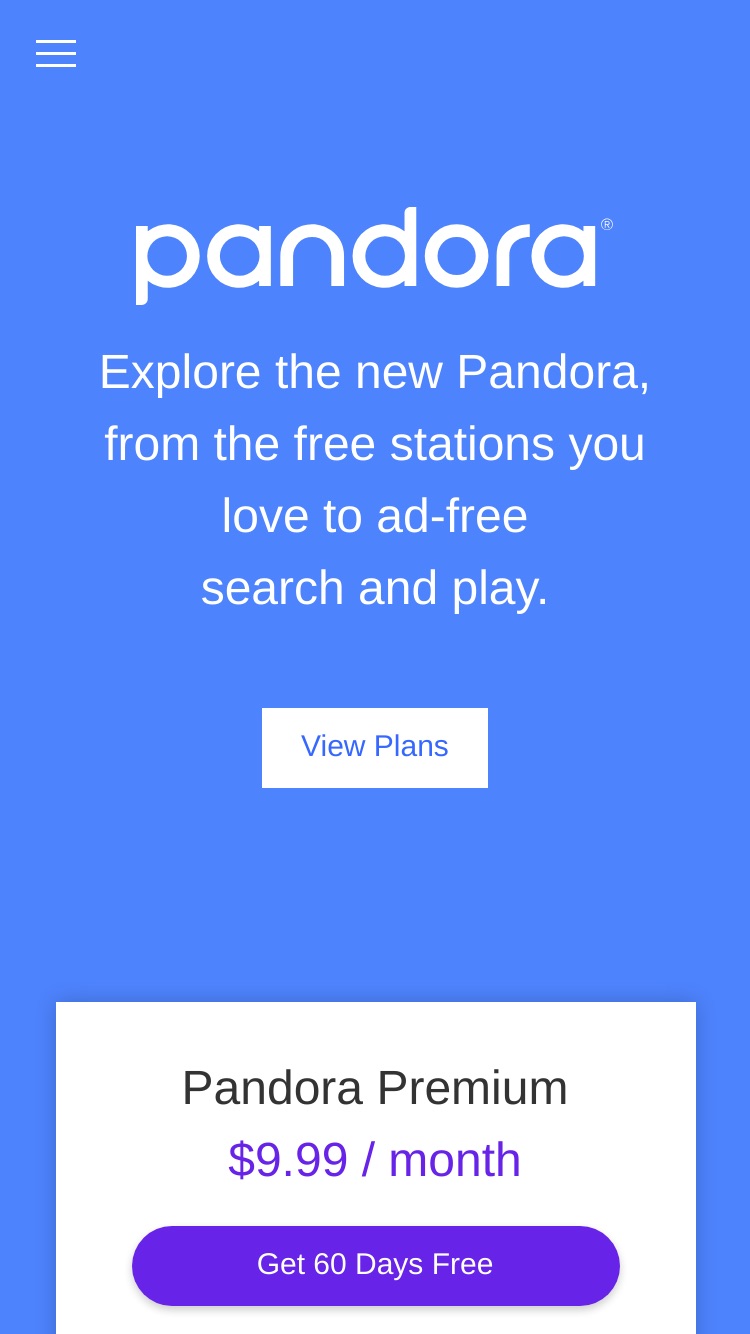Open the hamburger menu
The width and height of the screenshot is (750, 1334).
56,54
